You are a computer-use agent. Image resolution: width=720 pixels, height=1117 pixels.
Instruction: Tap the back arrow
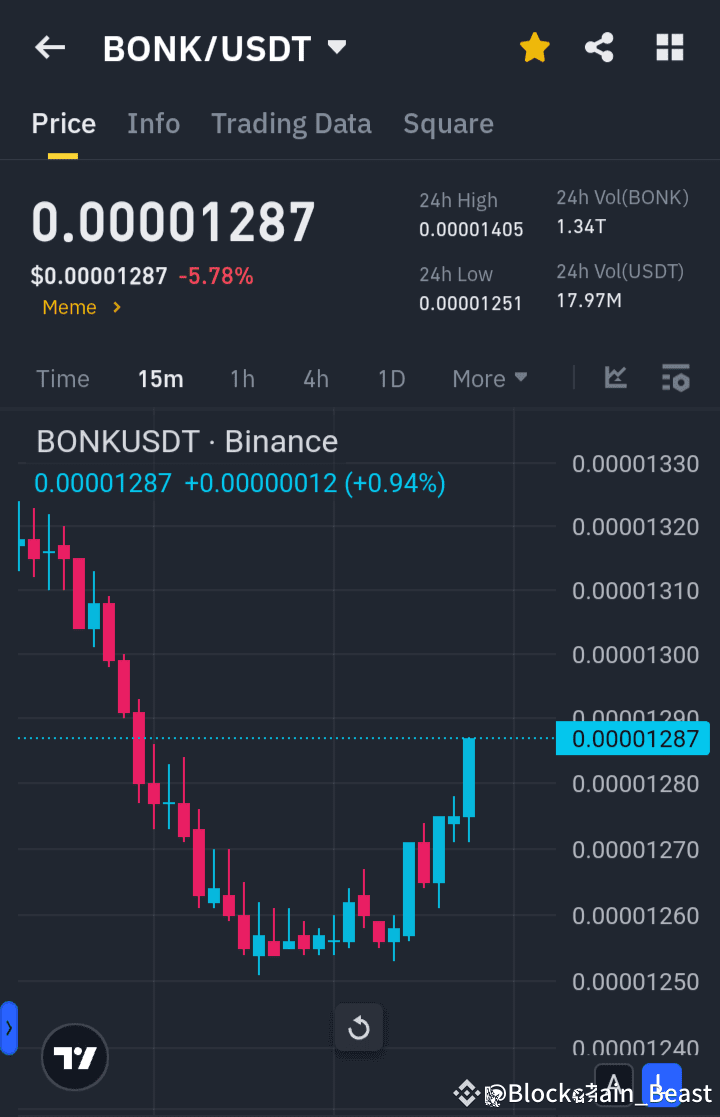click(50, 46)
